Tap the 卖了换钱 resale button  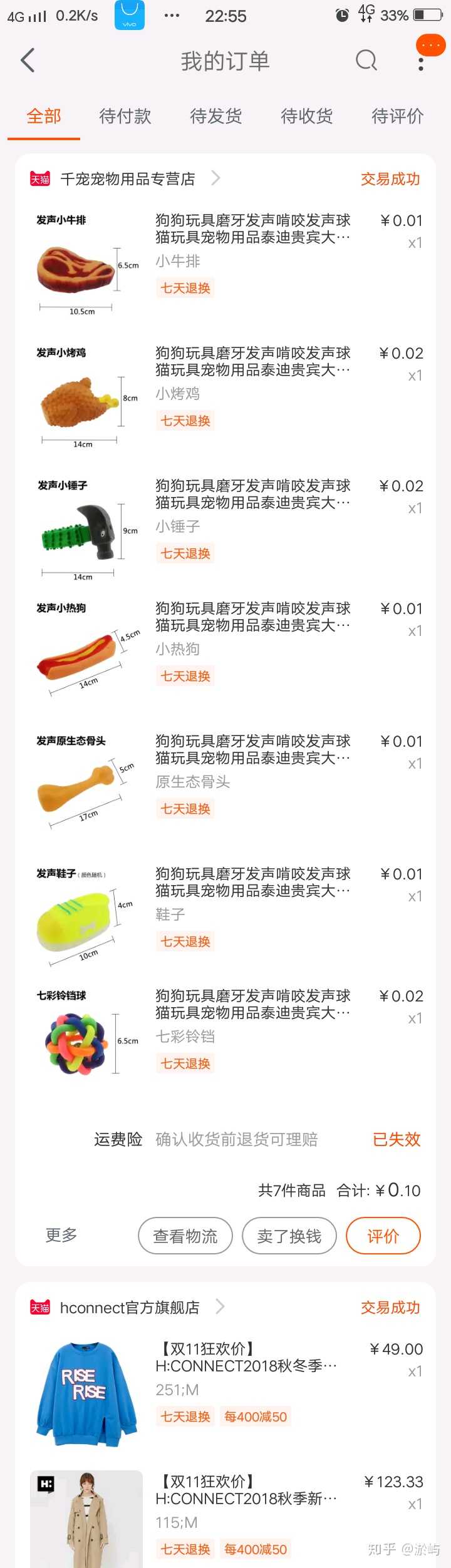click(289, 1236)
